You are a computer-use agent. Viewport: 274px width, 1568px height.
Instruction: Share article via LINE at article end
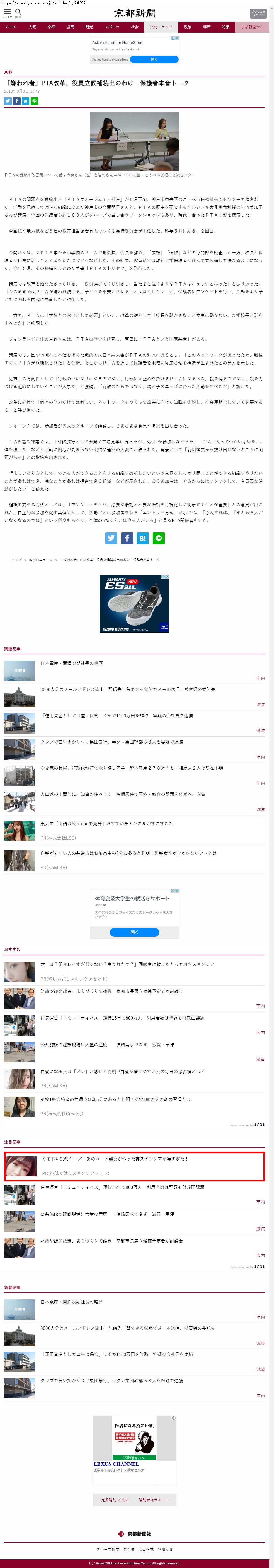point(158,538)
